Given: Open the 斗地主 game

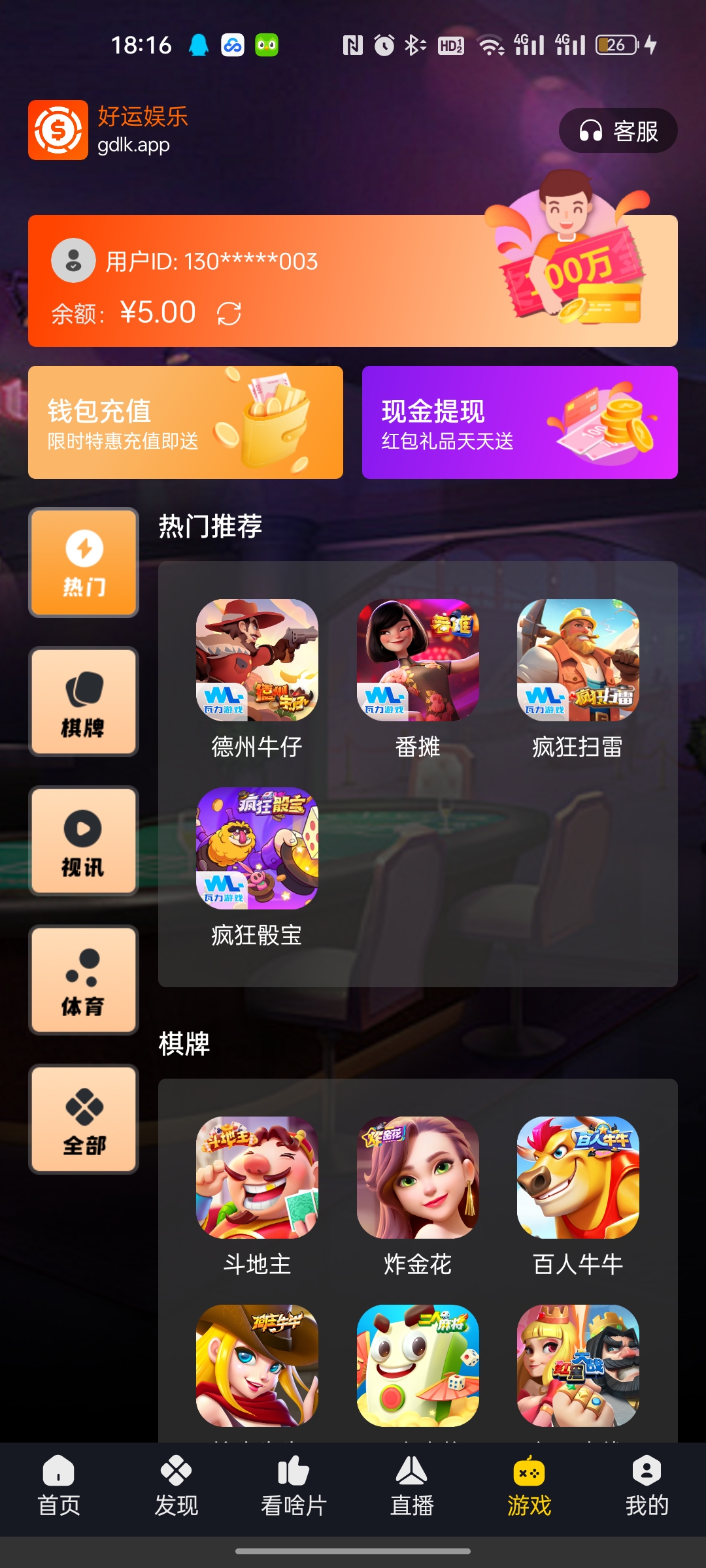Looking at the screenshot, I should click(x=257, y=1177).
